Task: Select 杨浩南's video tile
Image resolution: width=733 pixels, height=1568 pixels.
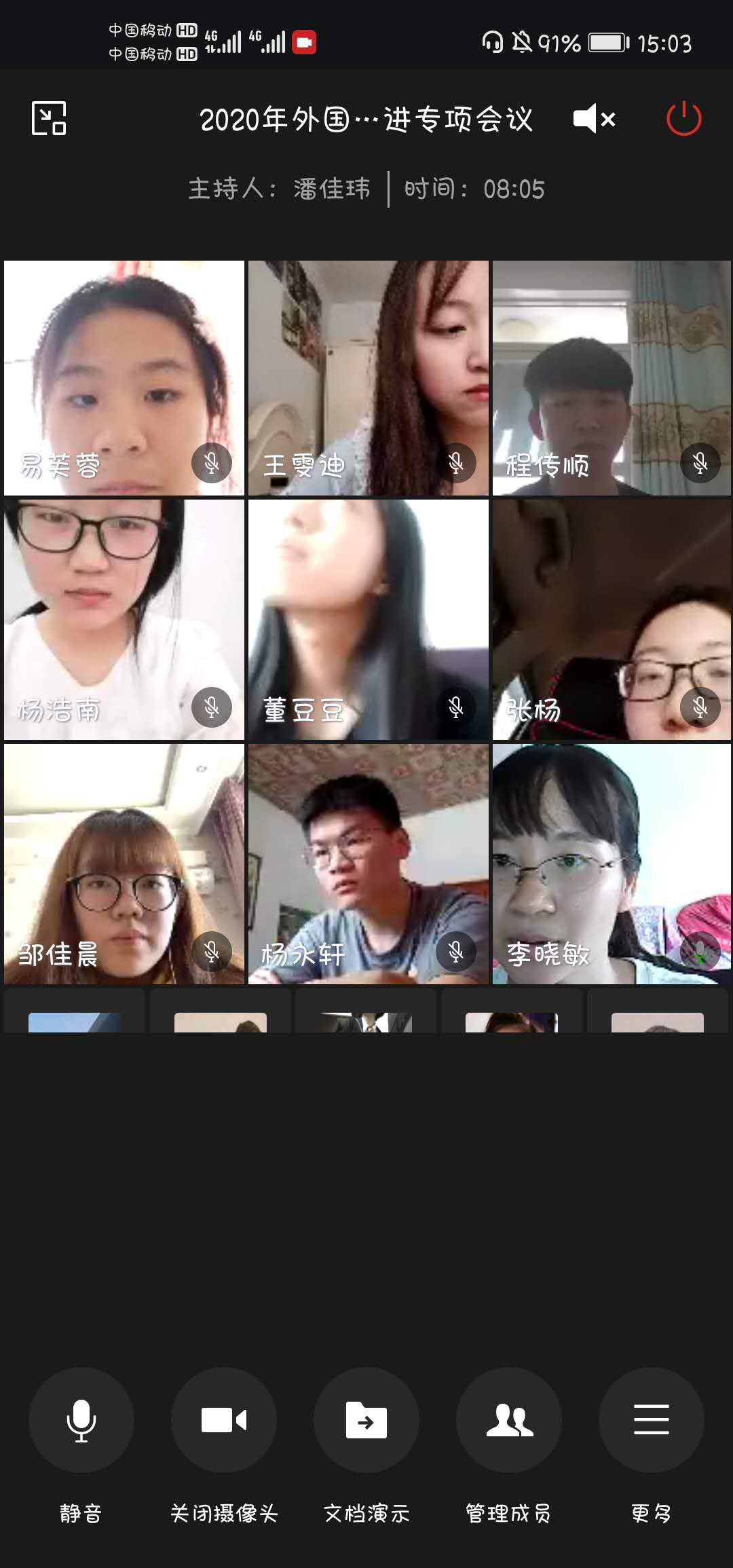Action: coord(124,619)
